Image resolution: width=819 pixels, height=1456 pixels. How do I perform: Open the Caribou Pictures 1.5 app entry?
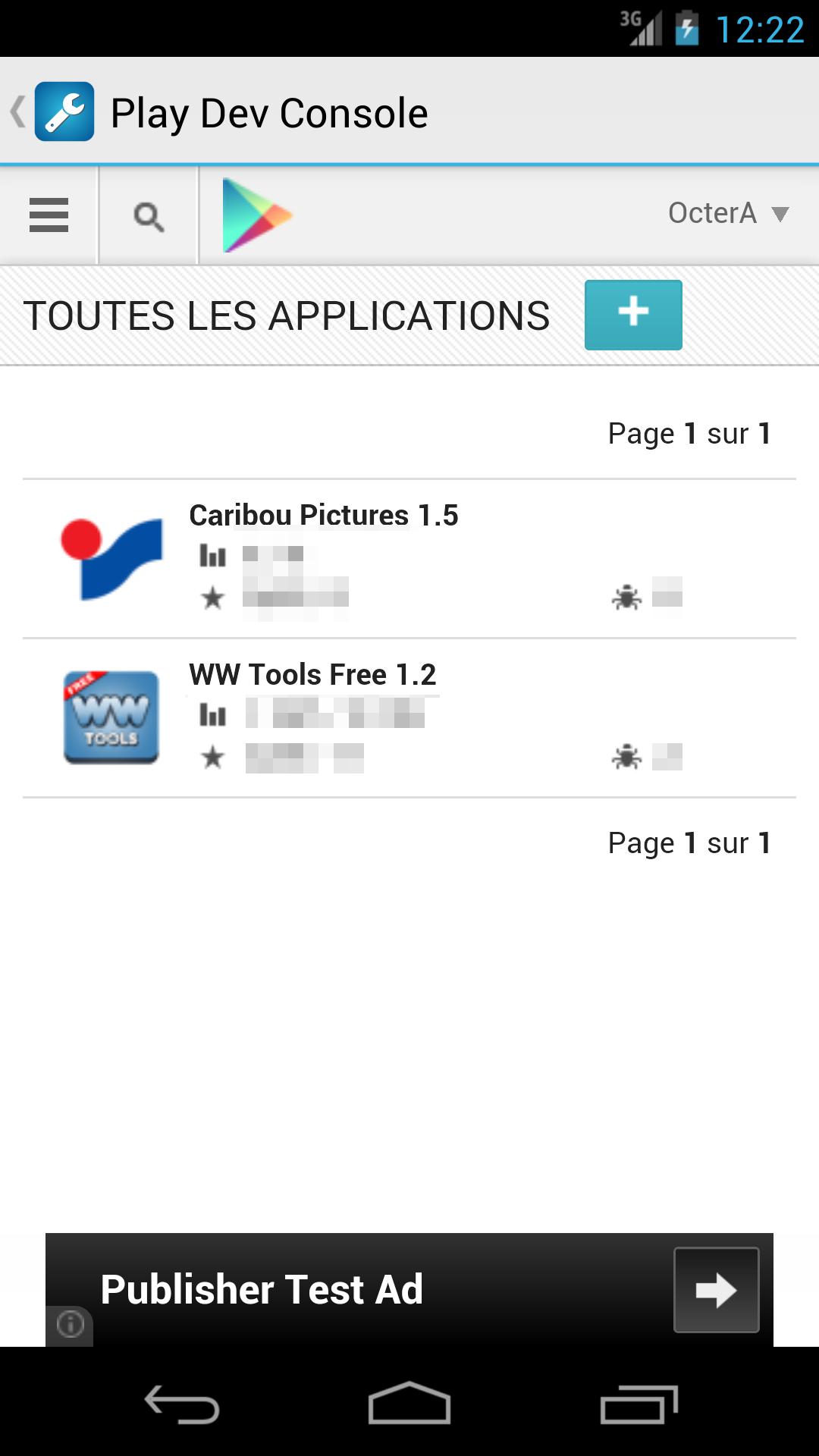coord(324,514)
